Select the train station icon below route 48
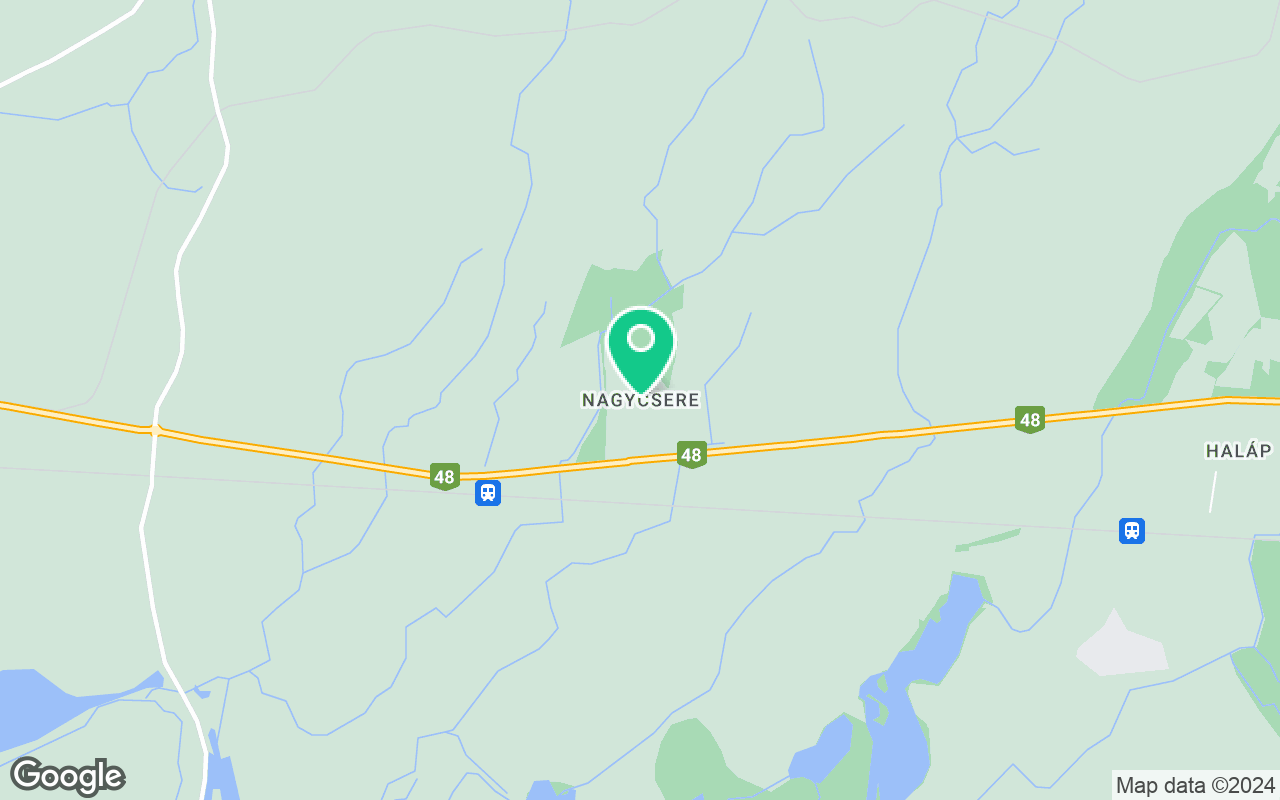The width and height of the screenshot is (1280, 800). (487, 492)
